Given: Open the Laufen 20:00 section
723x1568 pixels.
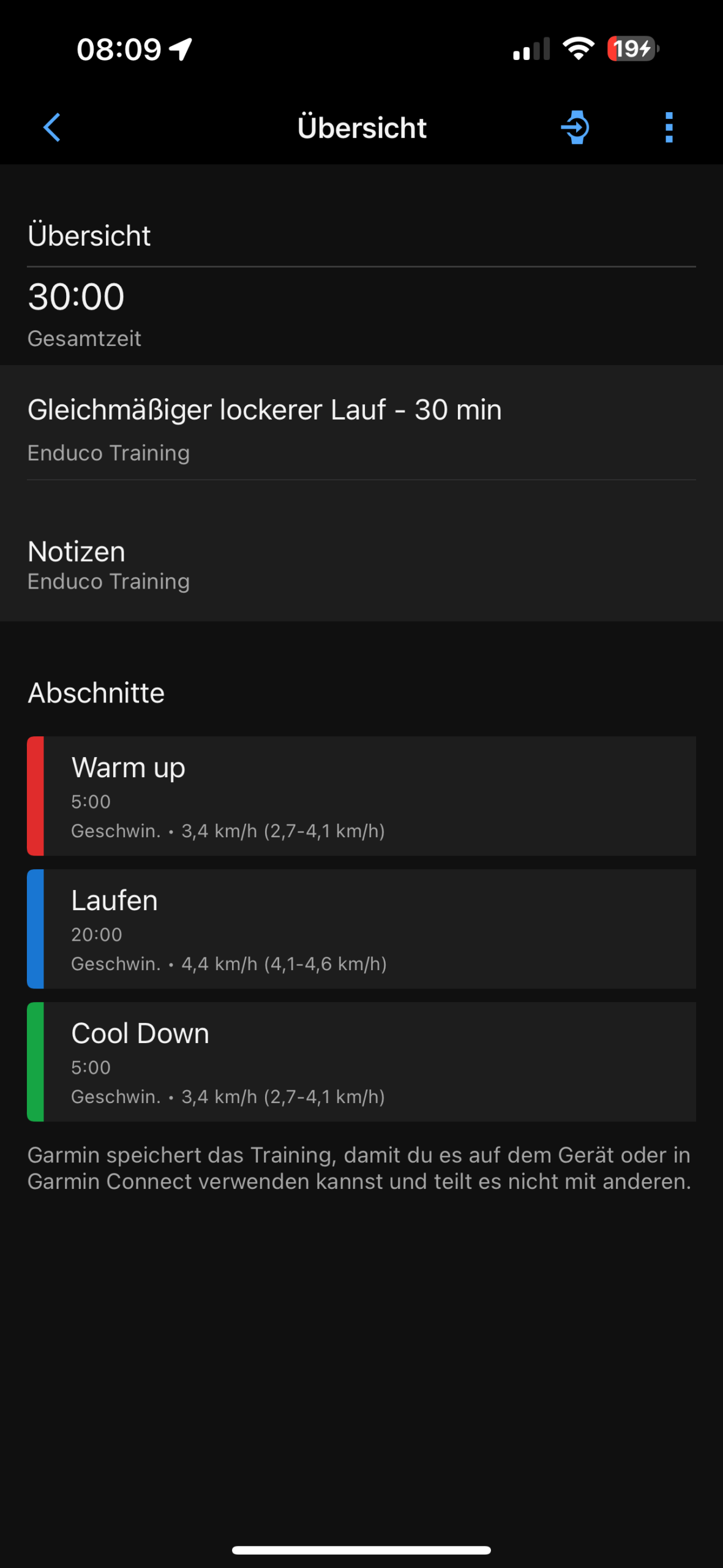Looking at the screenshot, I should pos(361,929).
